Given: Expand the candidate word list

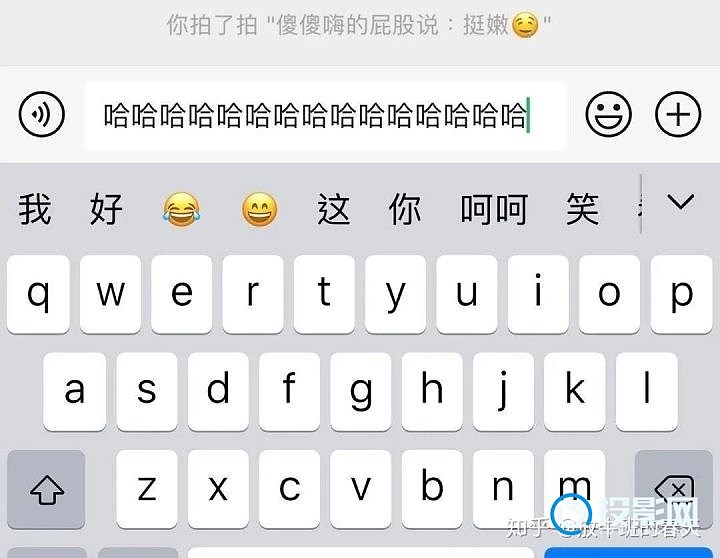Looking at the screenshot, I should point(681,203).
